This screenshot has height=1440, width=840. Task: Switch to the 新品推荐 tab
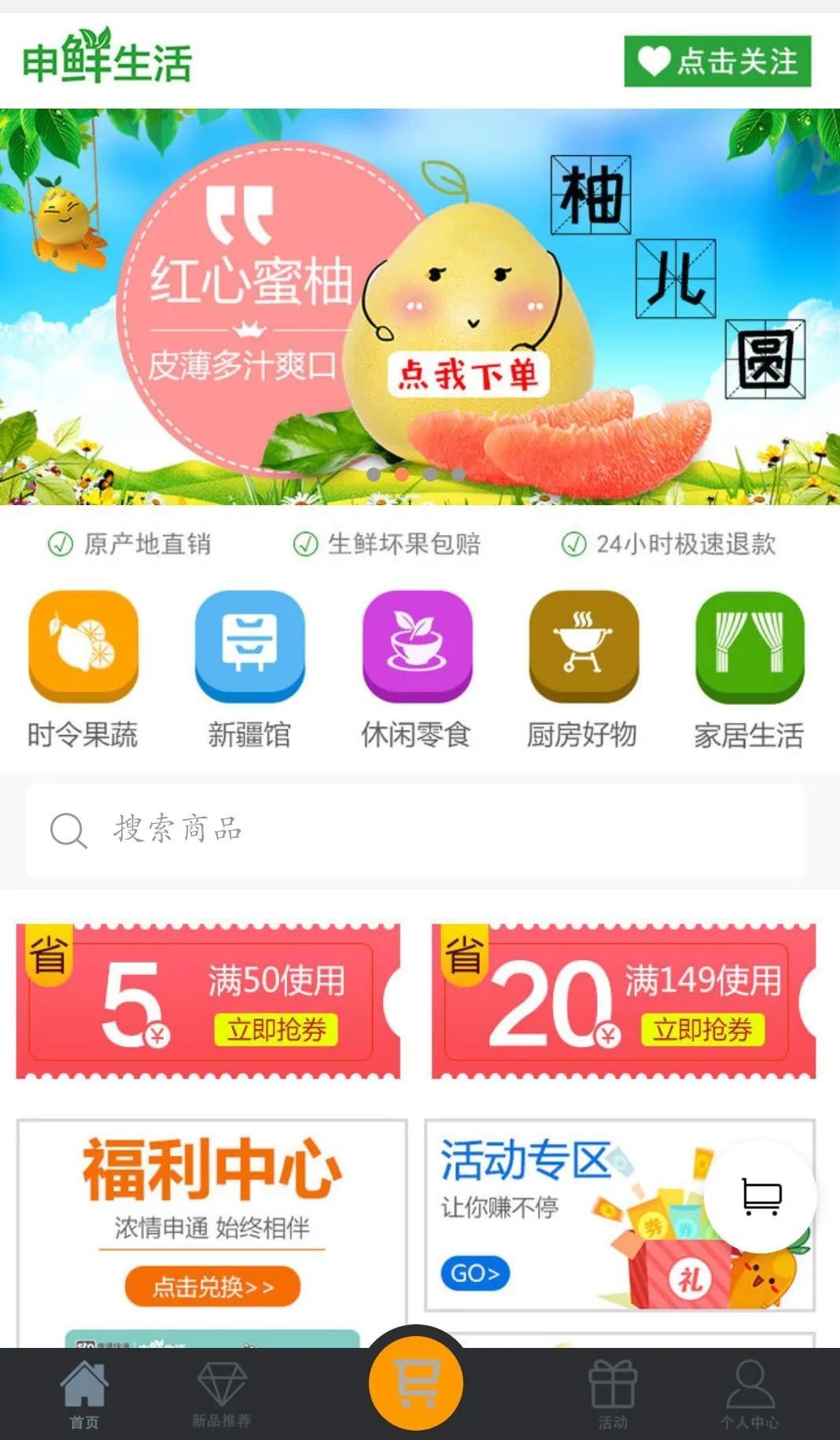click(x=222, y=1394)
